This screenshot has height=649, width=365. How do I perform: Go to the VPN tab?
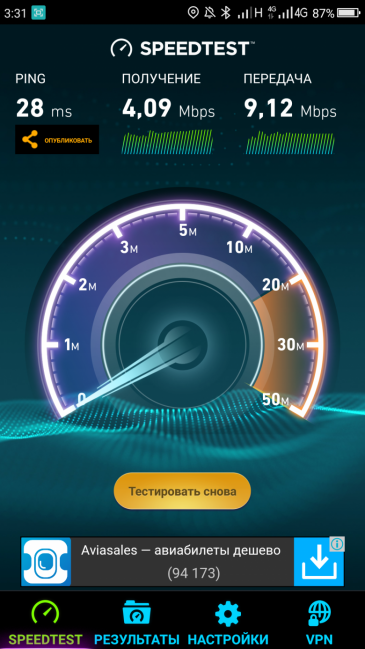click(319, 623)
